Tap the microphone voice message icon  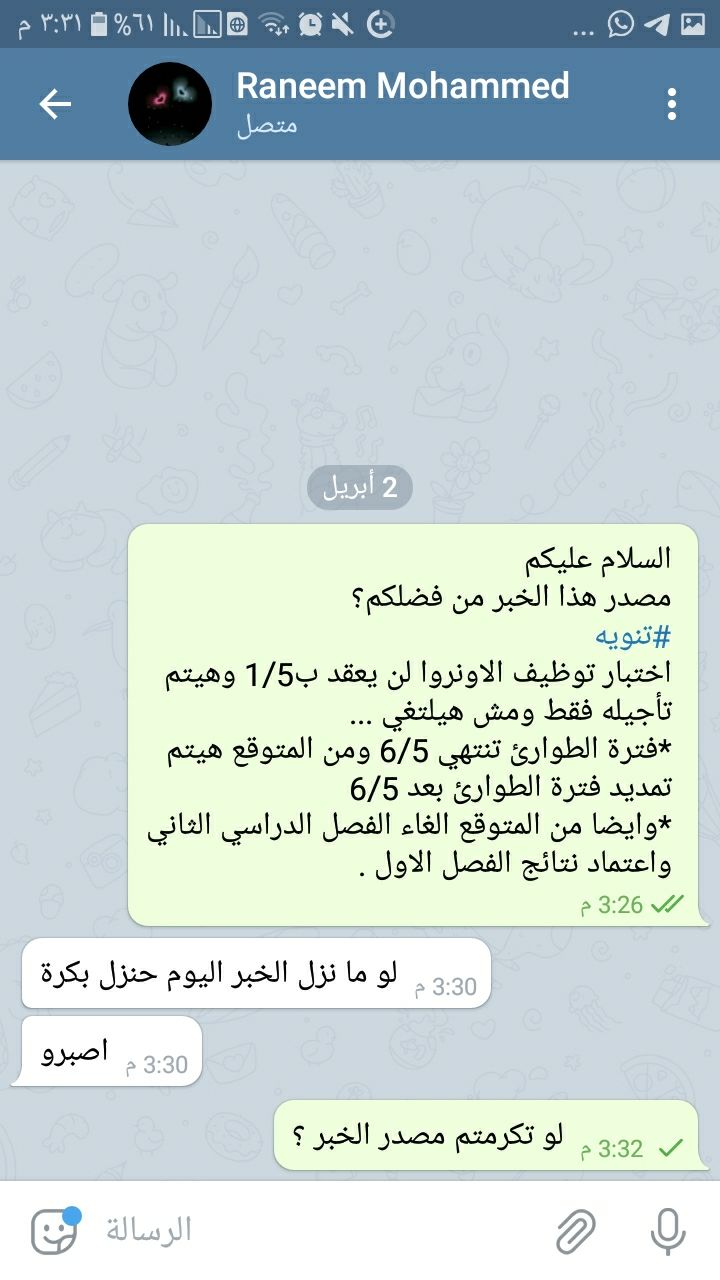pos(668,1231)
